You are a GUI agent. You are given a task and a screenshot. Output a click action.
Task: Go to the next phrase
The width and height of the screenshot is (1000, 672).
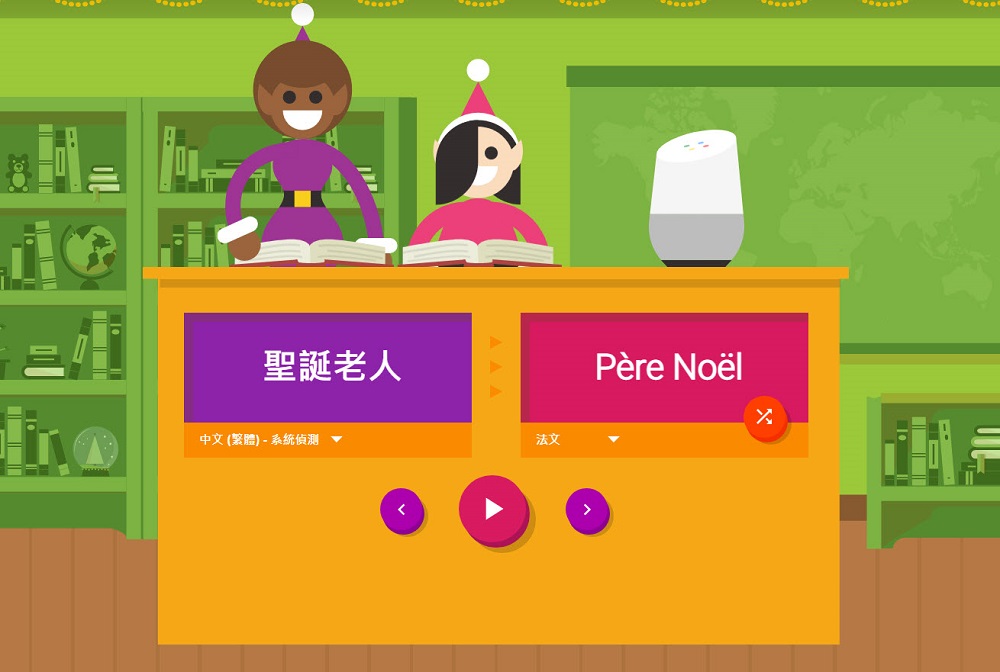pyautogui.click(x=586, y=509)
